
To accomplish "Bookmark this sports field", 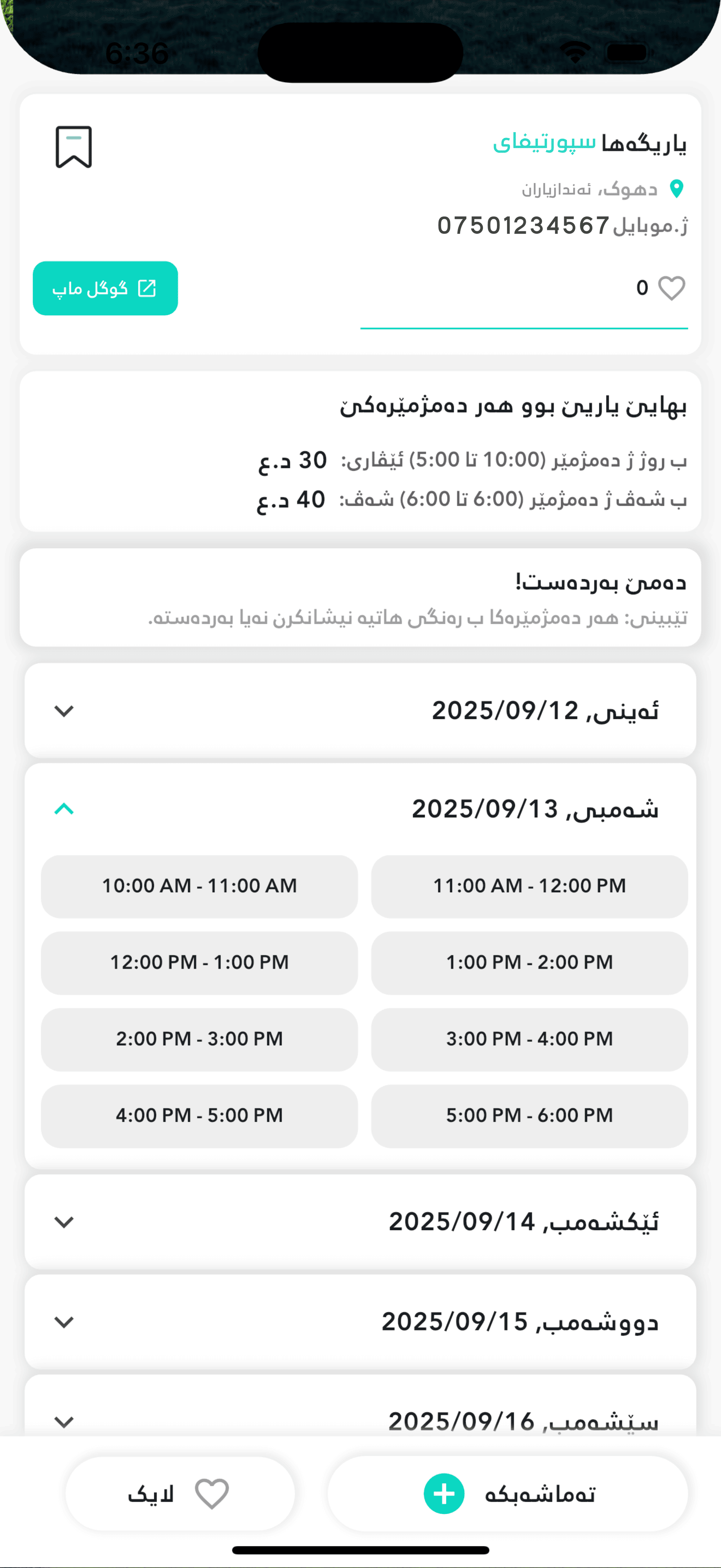I will 73,147.
